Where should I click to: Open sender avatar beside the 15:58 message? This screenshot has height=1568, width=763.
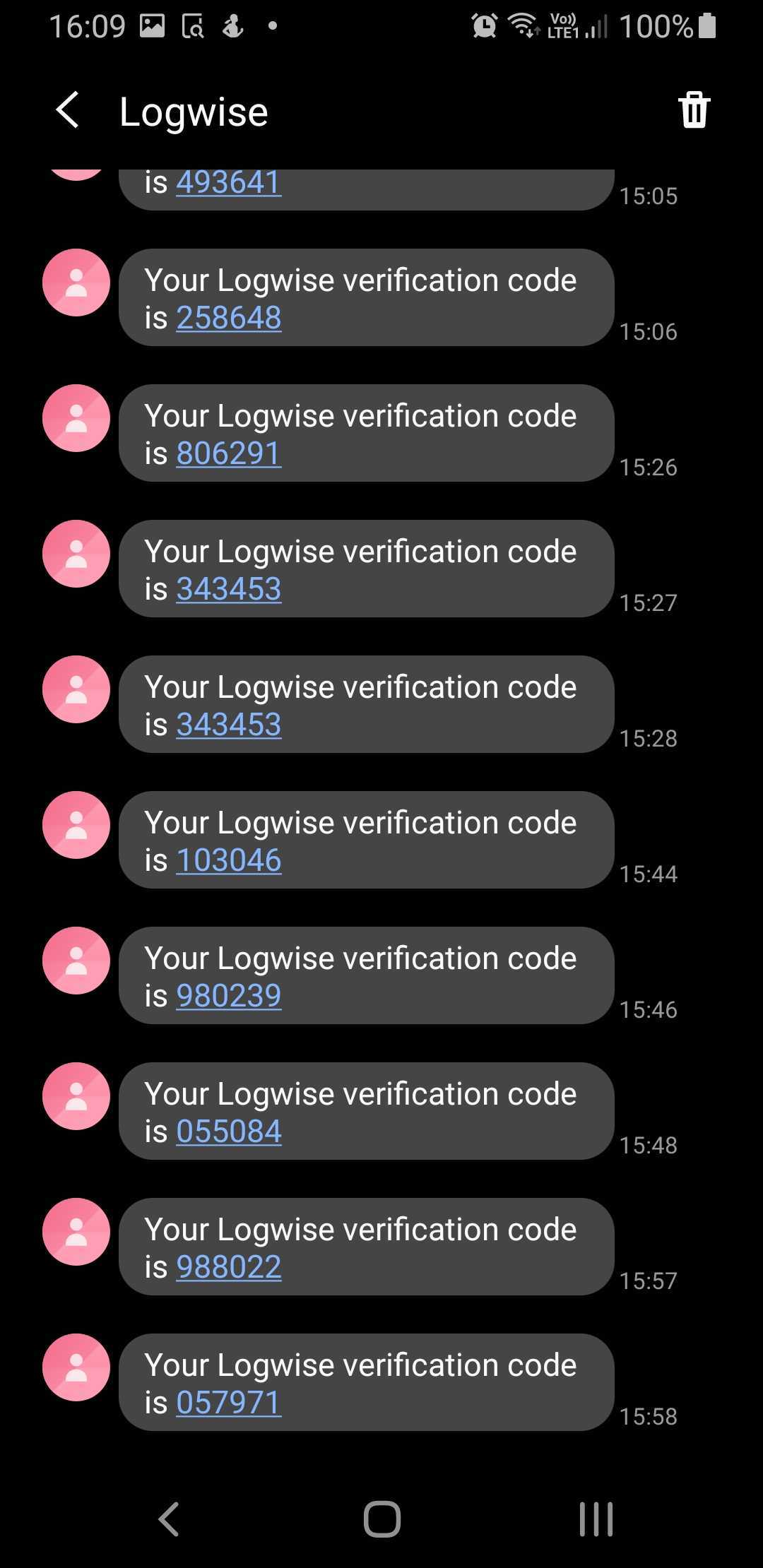tap(76, 1367)
